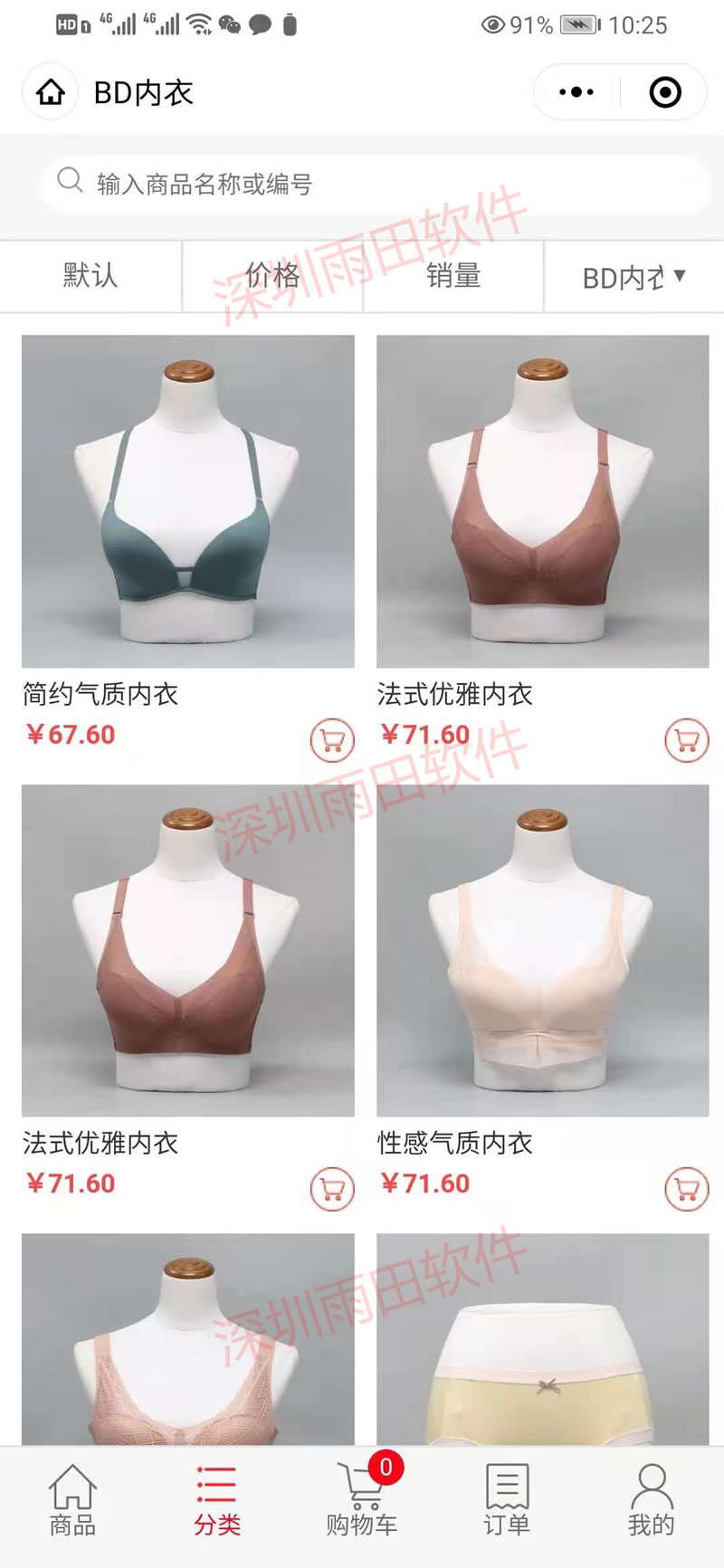Switch to the 商品 tab
Viewport: 724px width, 1568px height.
(72, 1501)
